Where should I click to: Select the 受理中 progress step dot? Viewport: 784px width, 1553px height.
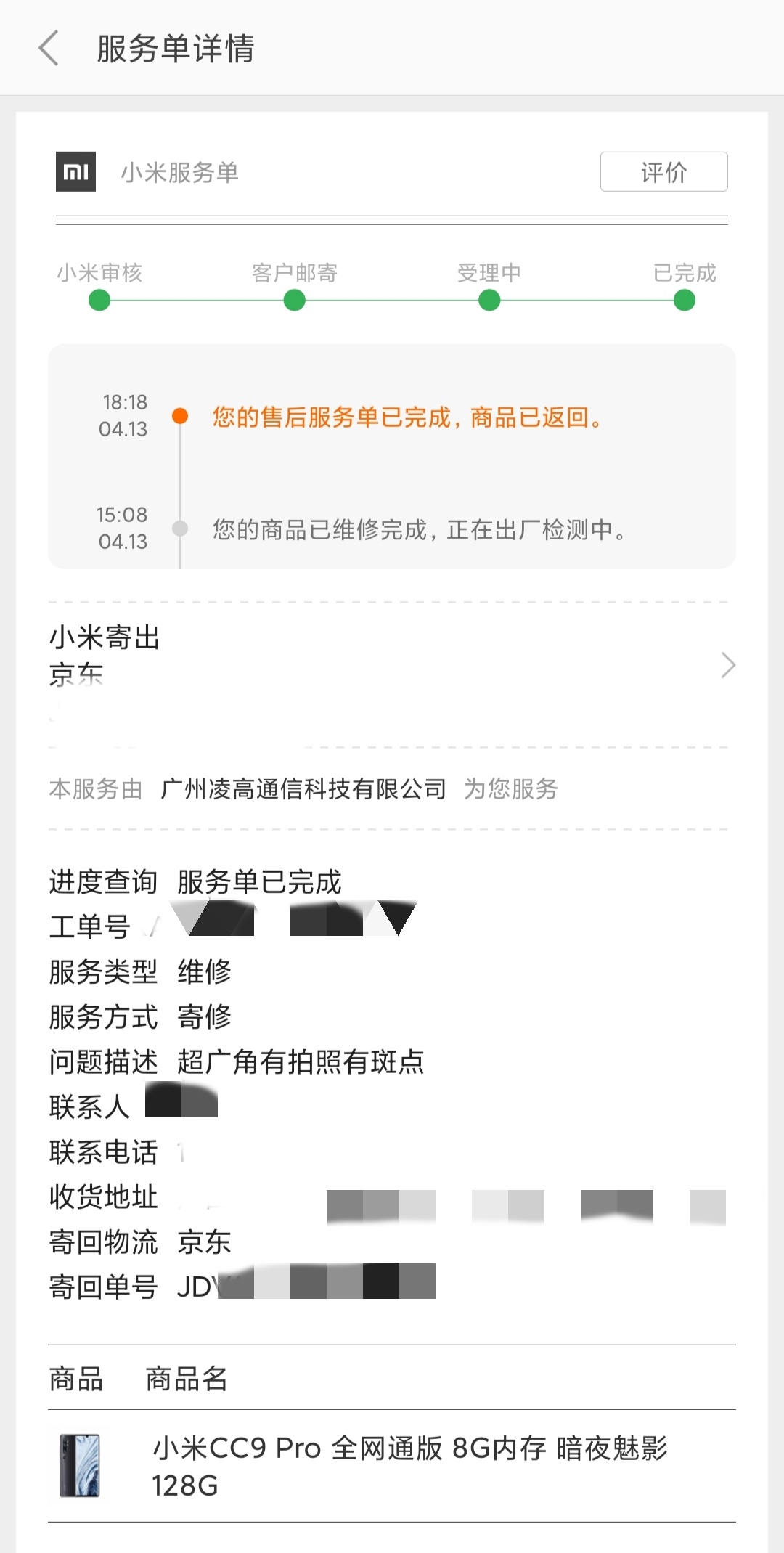489,300
